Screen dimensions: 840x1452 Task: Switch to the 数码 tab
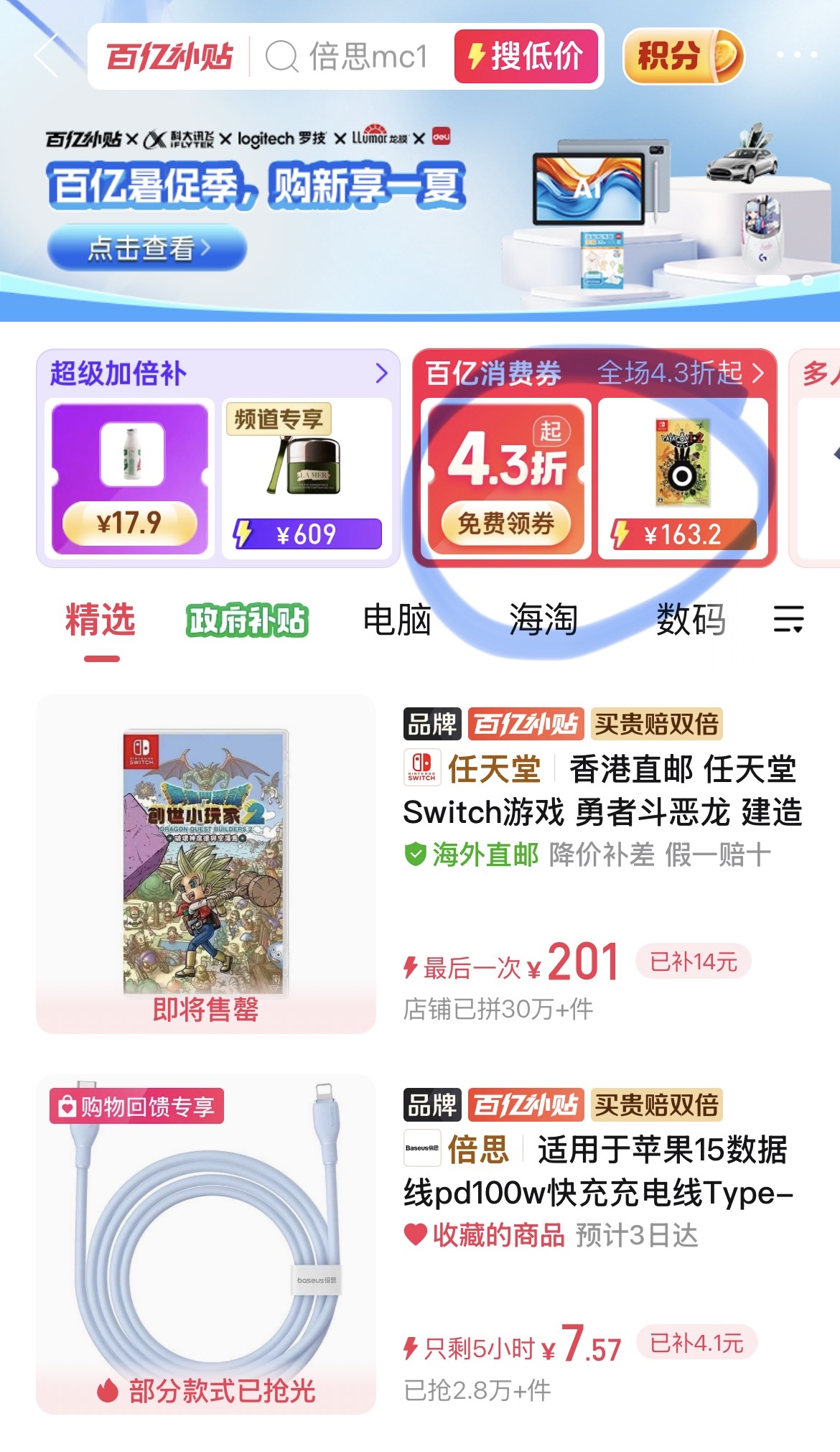click(690, 620)
